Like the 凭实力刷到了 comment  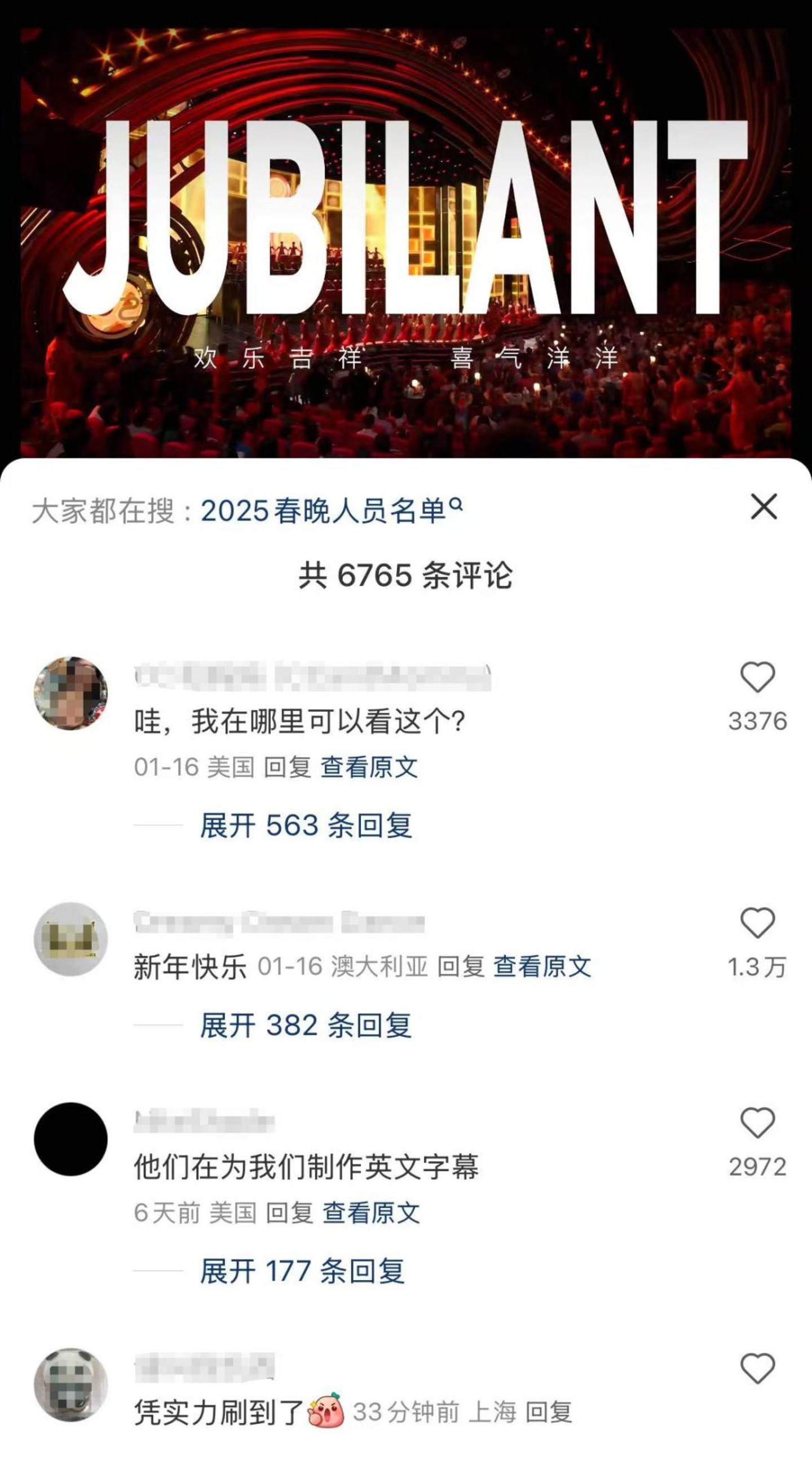point(757,1369)
